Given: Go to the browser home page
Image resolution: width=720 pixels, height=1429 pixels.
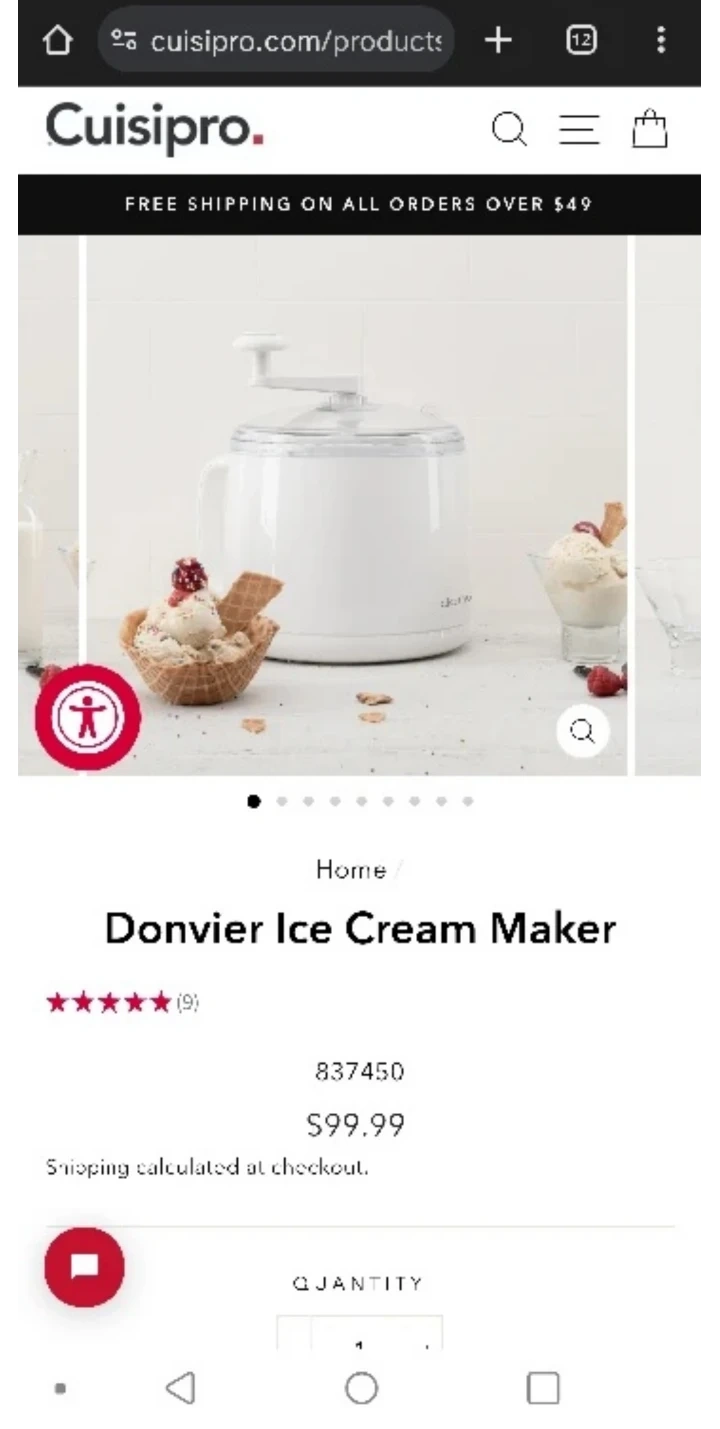Looking at the screenshot, I should 58,41.
